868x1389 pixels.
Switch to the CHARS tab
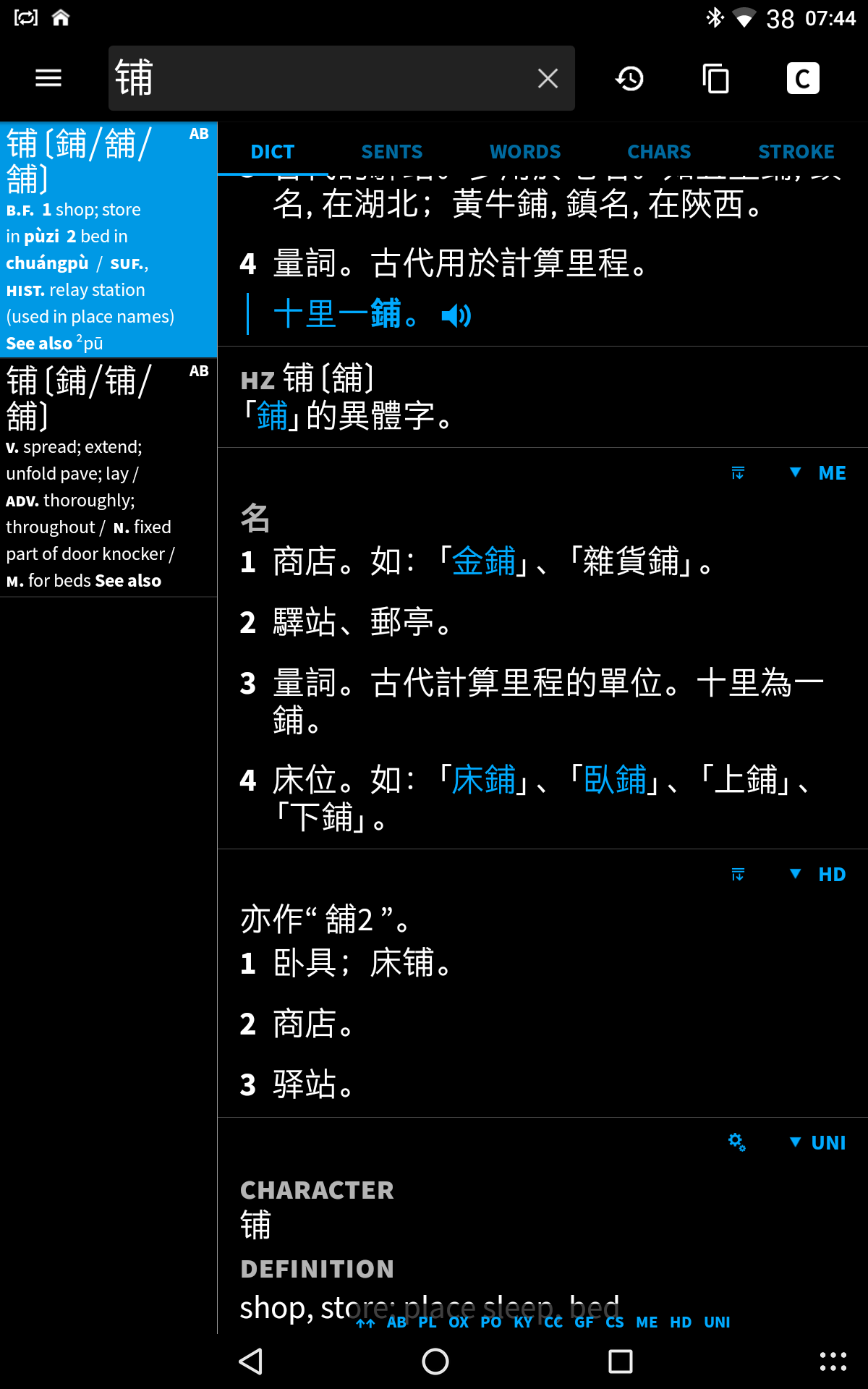(x=659, y=152)
